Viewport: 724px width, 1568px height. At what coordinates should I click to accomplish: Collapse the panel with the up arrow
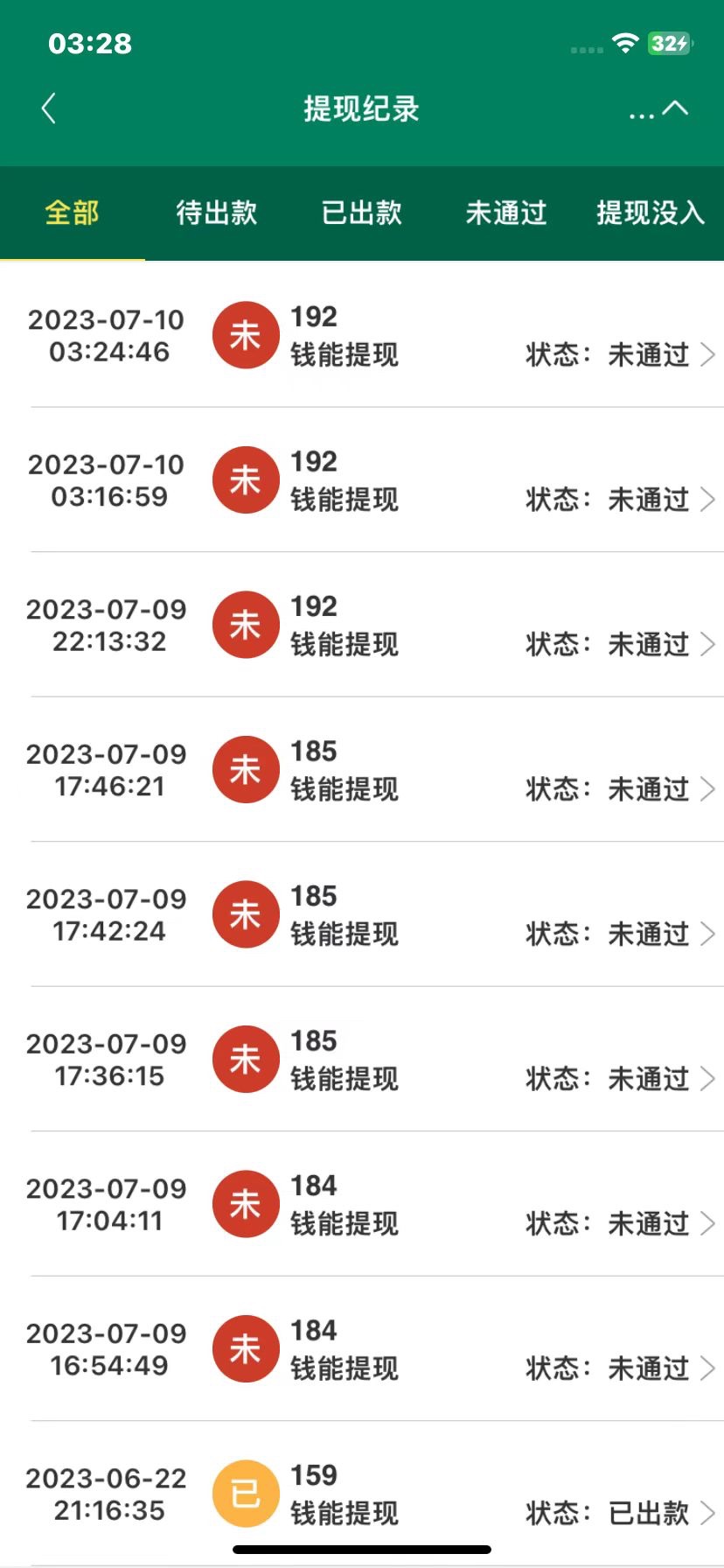(x=676, y=108)
